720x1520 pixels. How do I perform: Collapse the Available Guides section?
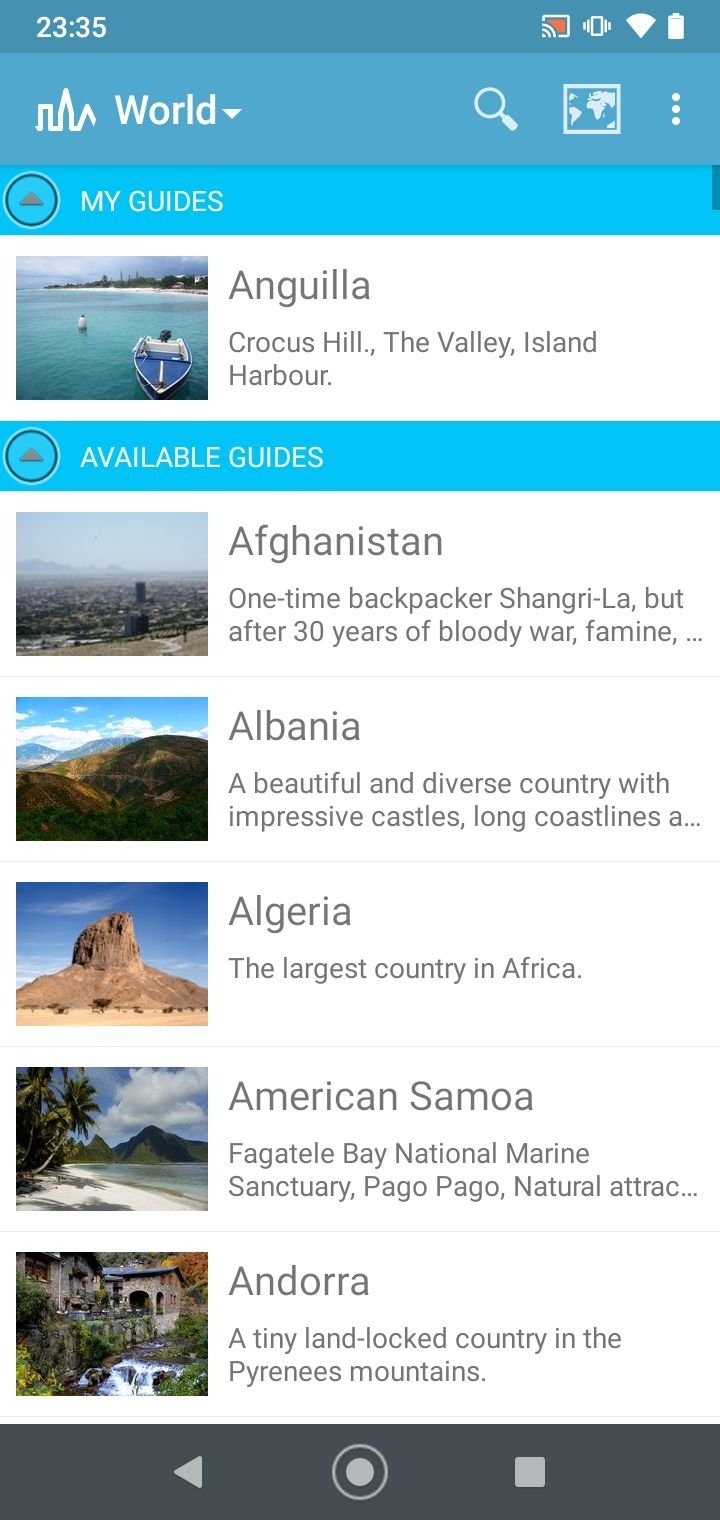click(32, 456)
